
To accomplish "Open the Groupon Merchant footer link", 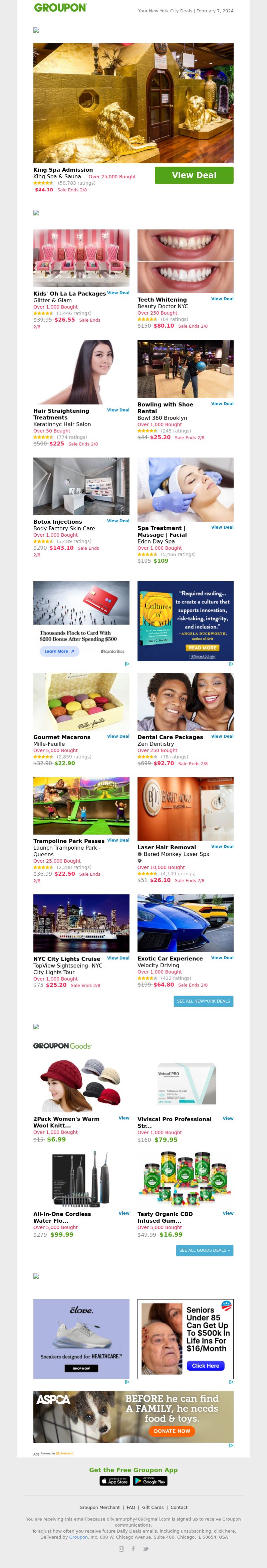I will click(99, 1507).
